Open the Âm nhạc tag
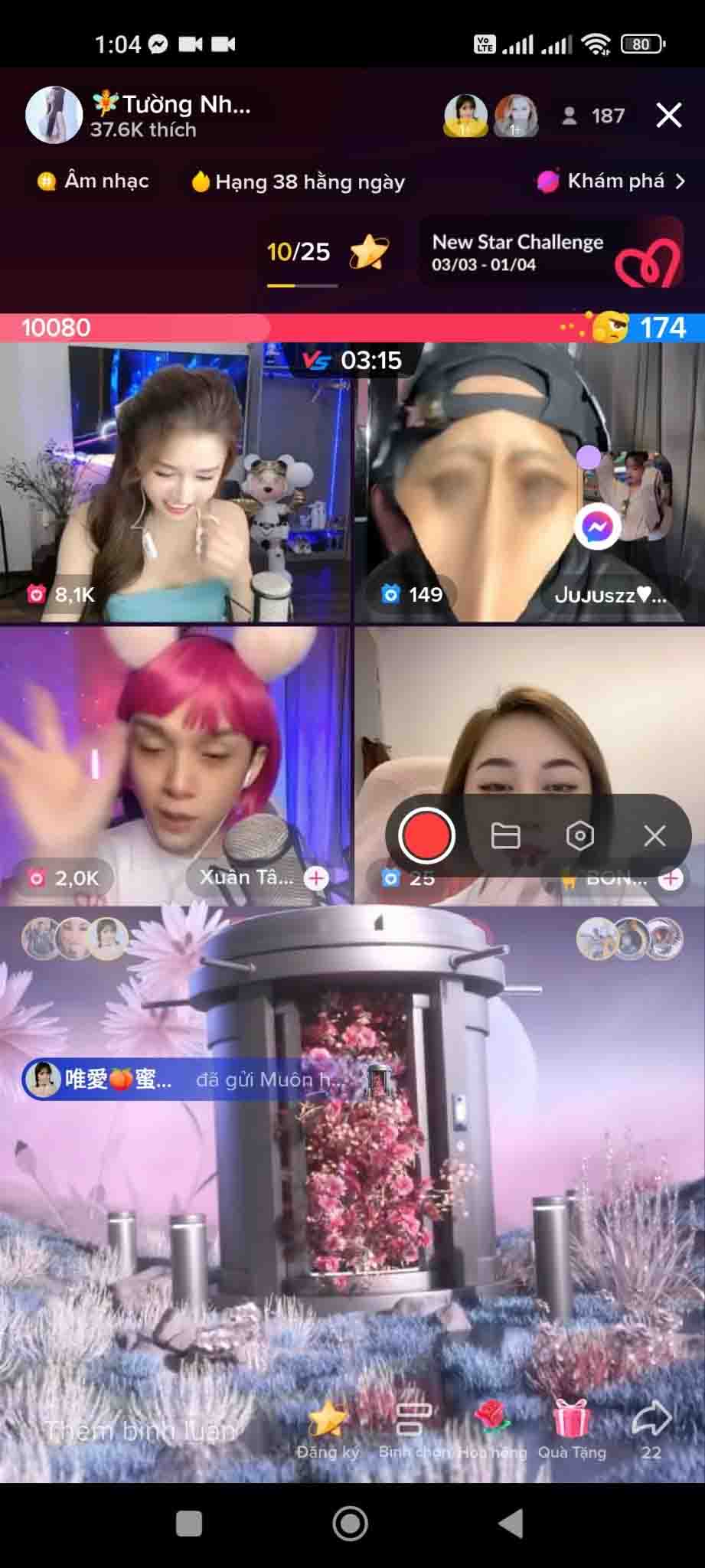Screen dimensions: 705x1568 (x=93, y=181)
